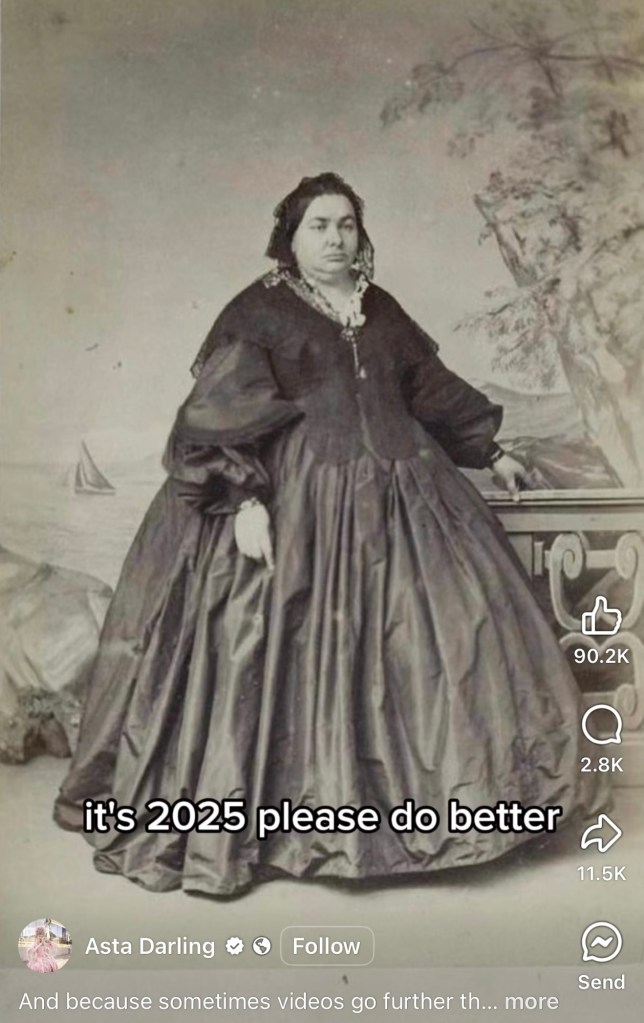Follow Asta Darling

pyautogui.click(x=327, y=946)
